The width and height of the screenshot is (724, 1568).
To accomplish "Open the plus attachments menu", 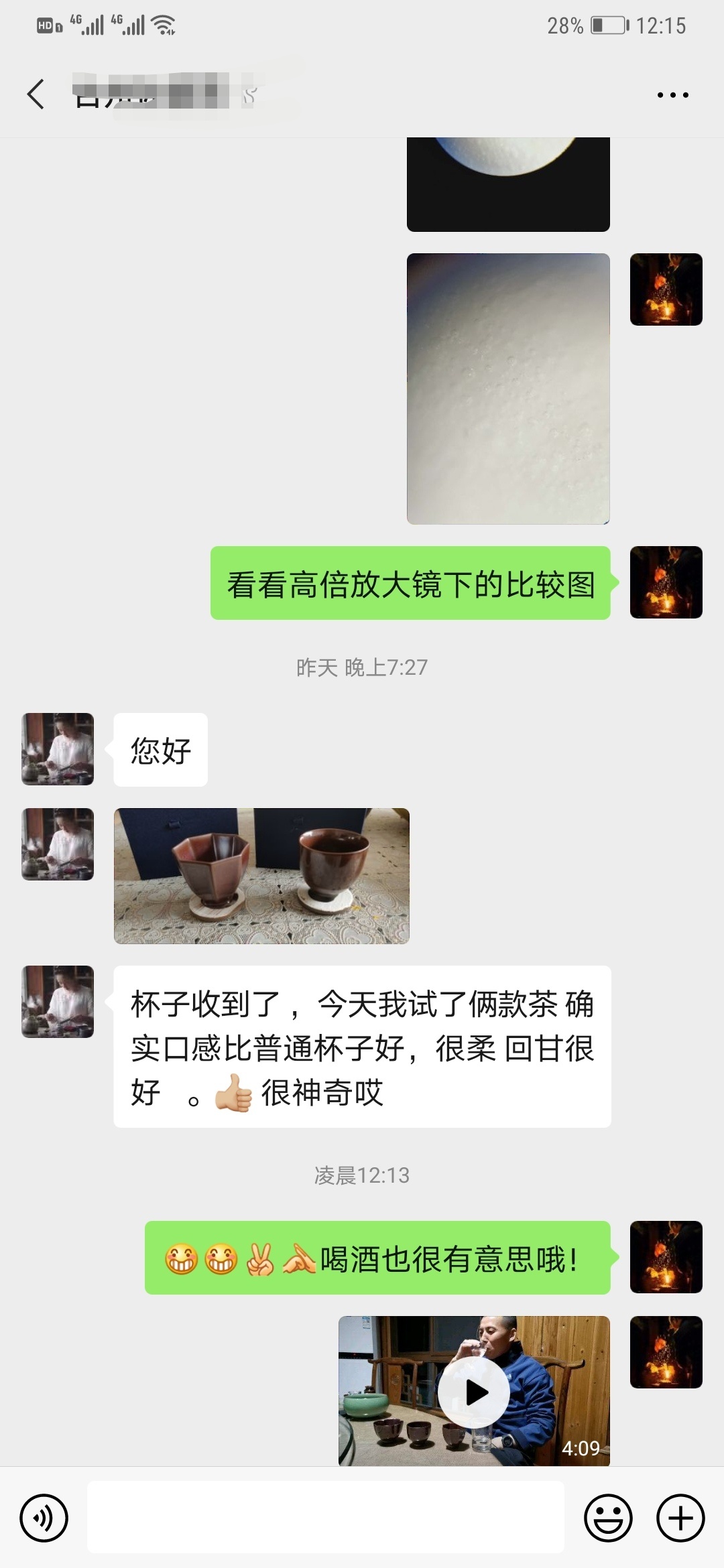I will pyautogui.click(x=680, y=1518).
